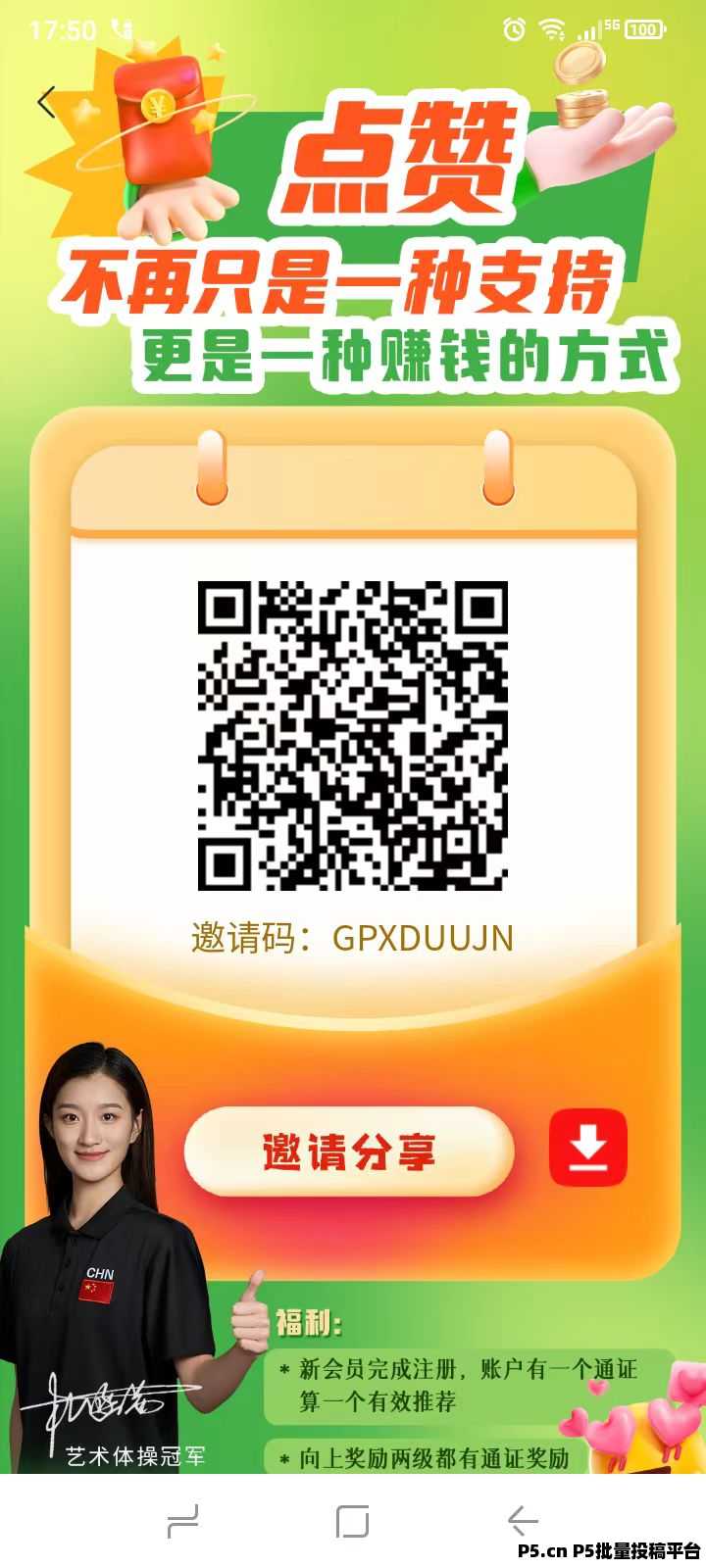Go to home screen via system button
Image resolution: width=706 pixels, height=1568 pixels.
pyautogui.click(x=352, y=1521)
